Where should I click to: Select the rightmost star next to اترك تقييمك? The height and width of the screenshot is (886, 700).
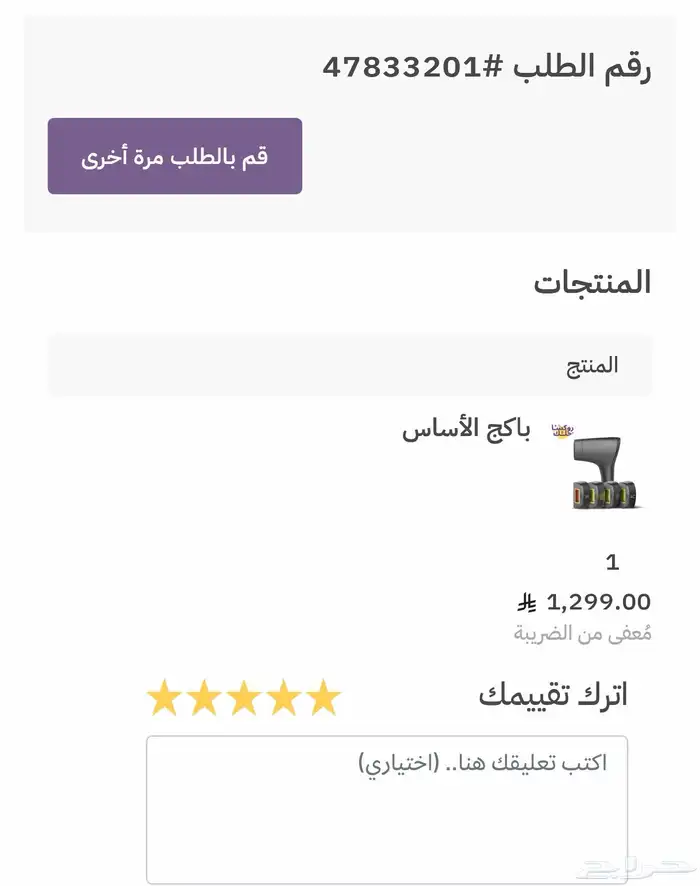point(323,698)
